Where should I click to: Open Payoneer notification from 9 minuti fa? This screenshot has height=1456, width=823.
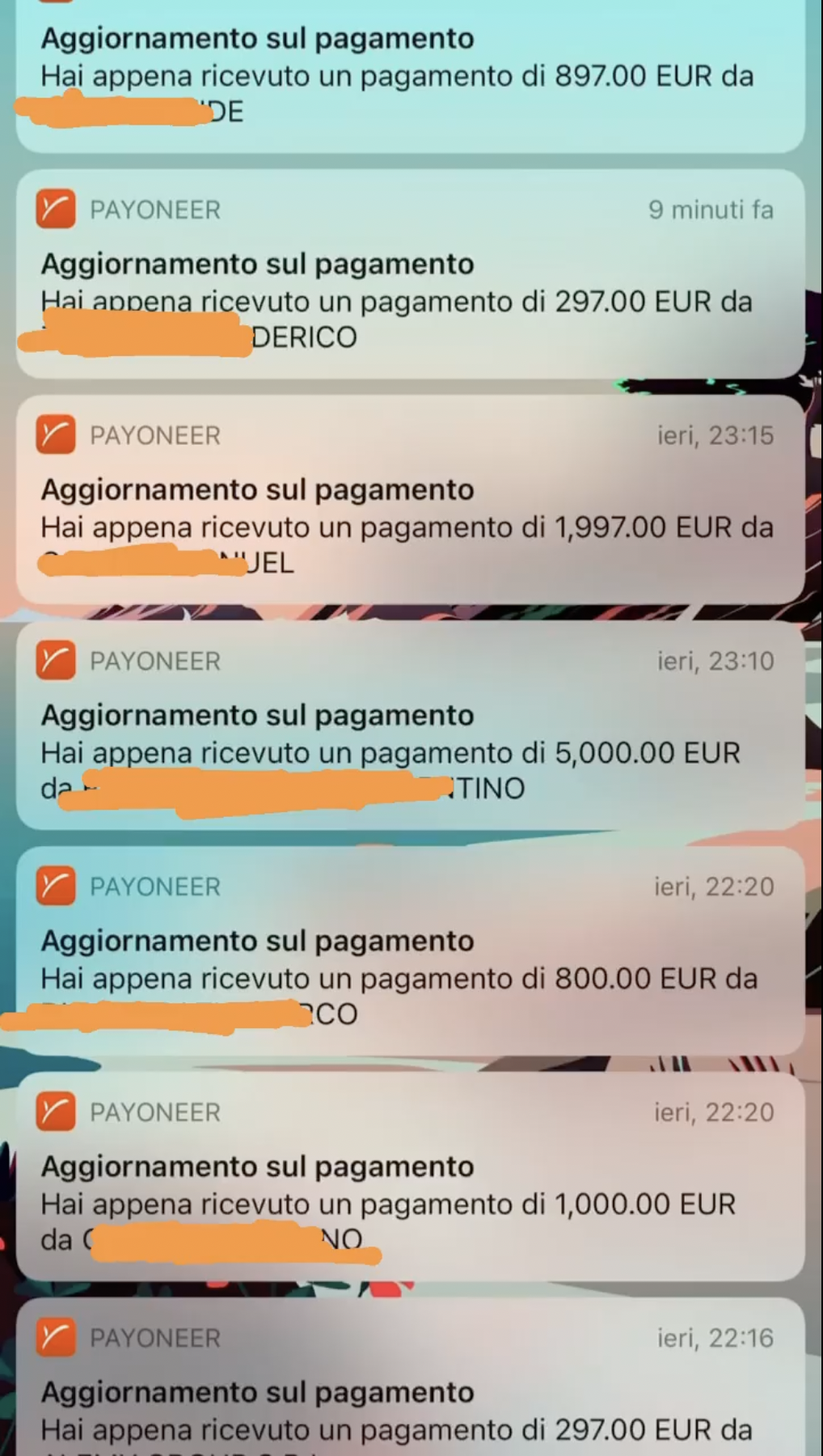tap(411, 273)
